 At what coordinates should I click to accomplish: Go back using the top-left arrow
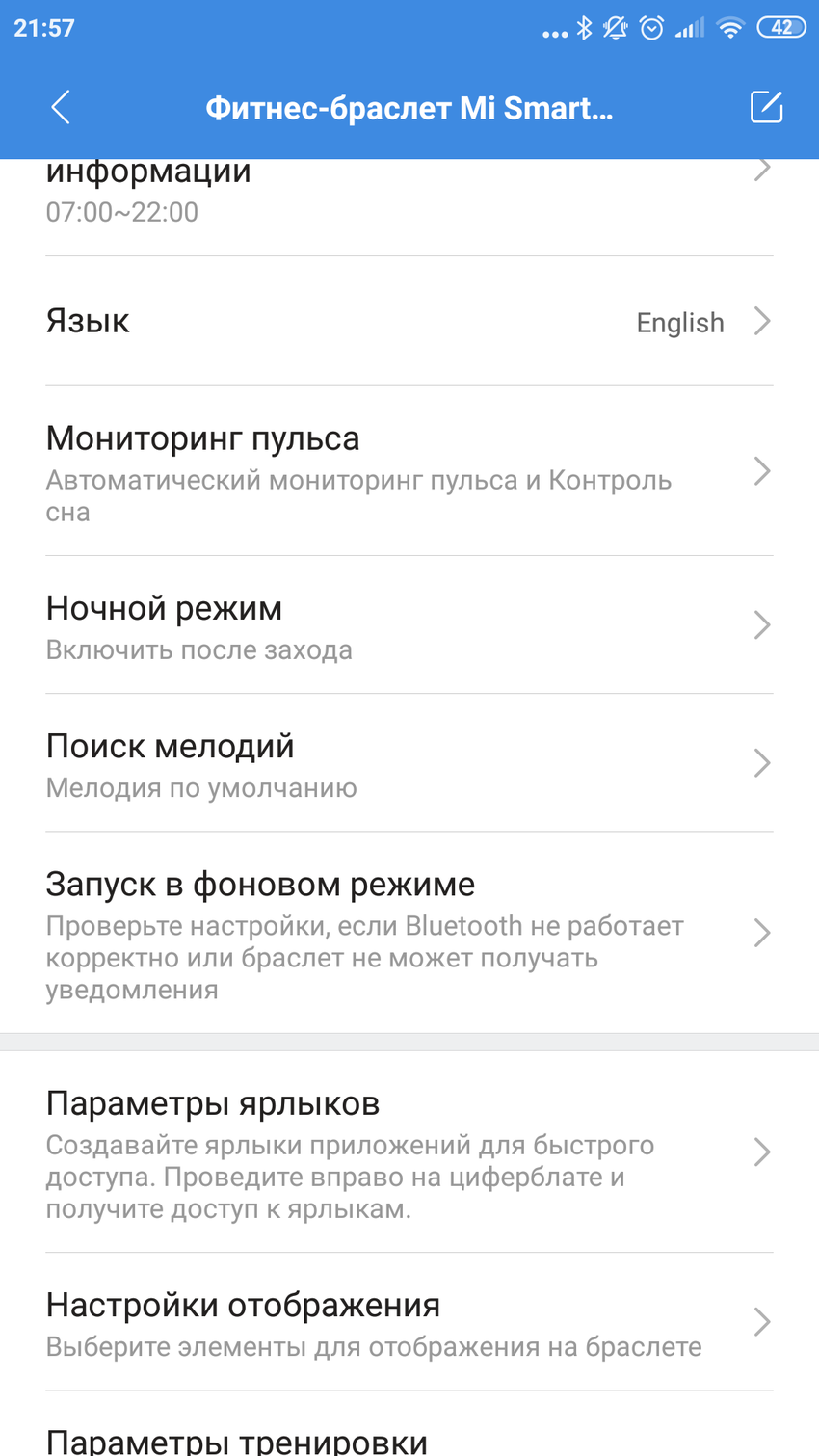(61, 107)
